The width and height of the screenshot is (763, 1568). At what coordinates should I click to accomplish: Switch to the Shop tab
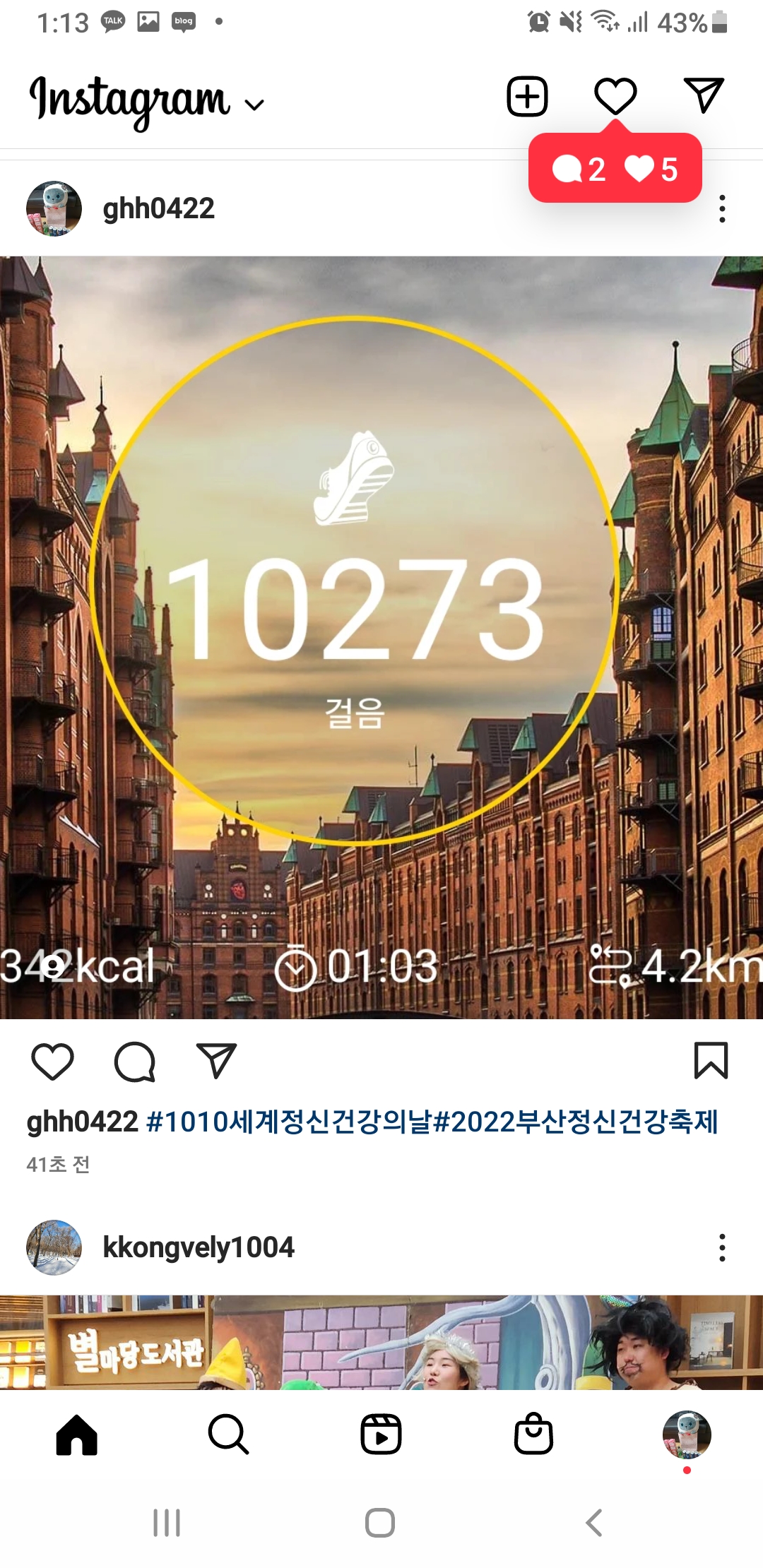533,1435
